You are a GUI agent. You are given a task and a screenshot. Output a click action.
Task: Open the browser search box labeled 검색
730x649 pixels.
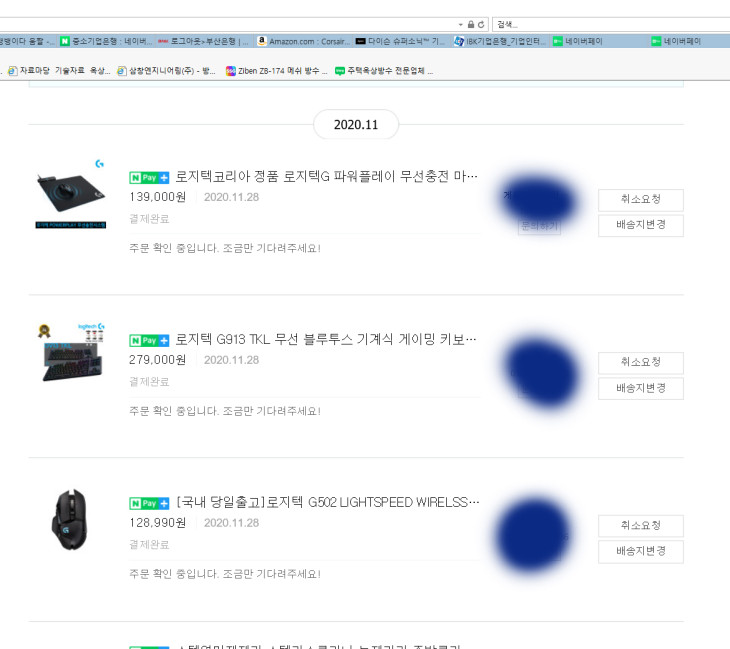[610, 24]
